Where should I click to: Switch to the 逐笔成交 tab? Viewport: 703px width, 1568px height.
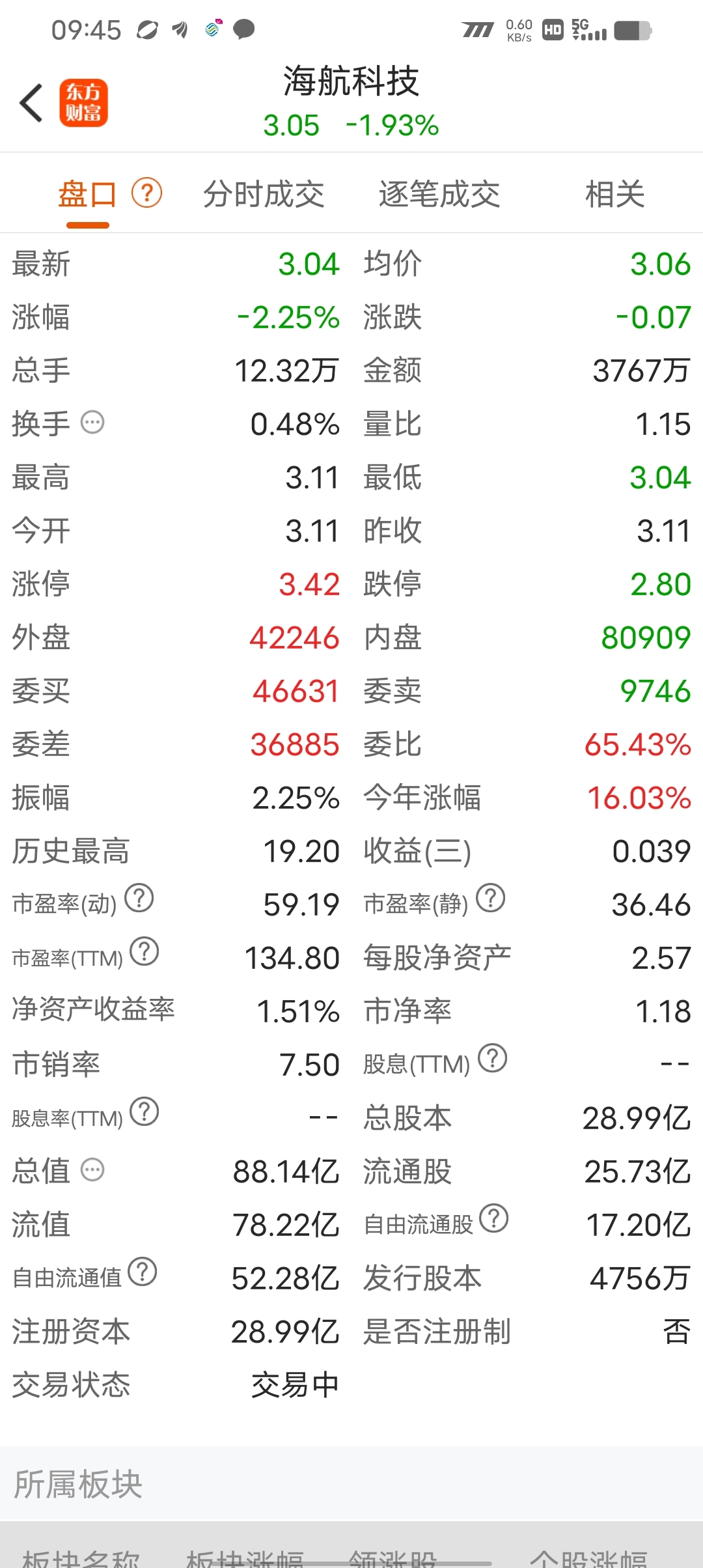[439, 194]
